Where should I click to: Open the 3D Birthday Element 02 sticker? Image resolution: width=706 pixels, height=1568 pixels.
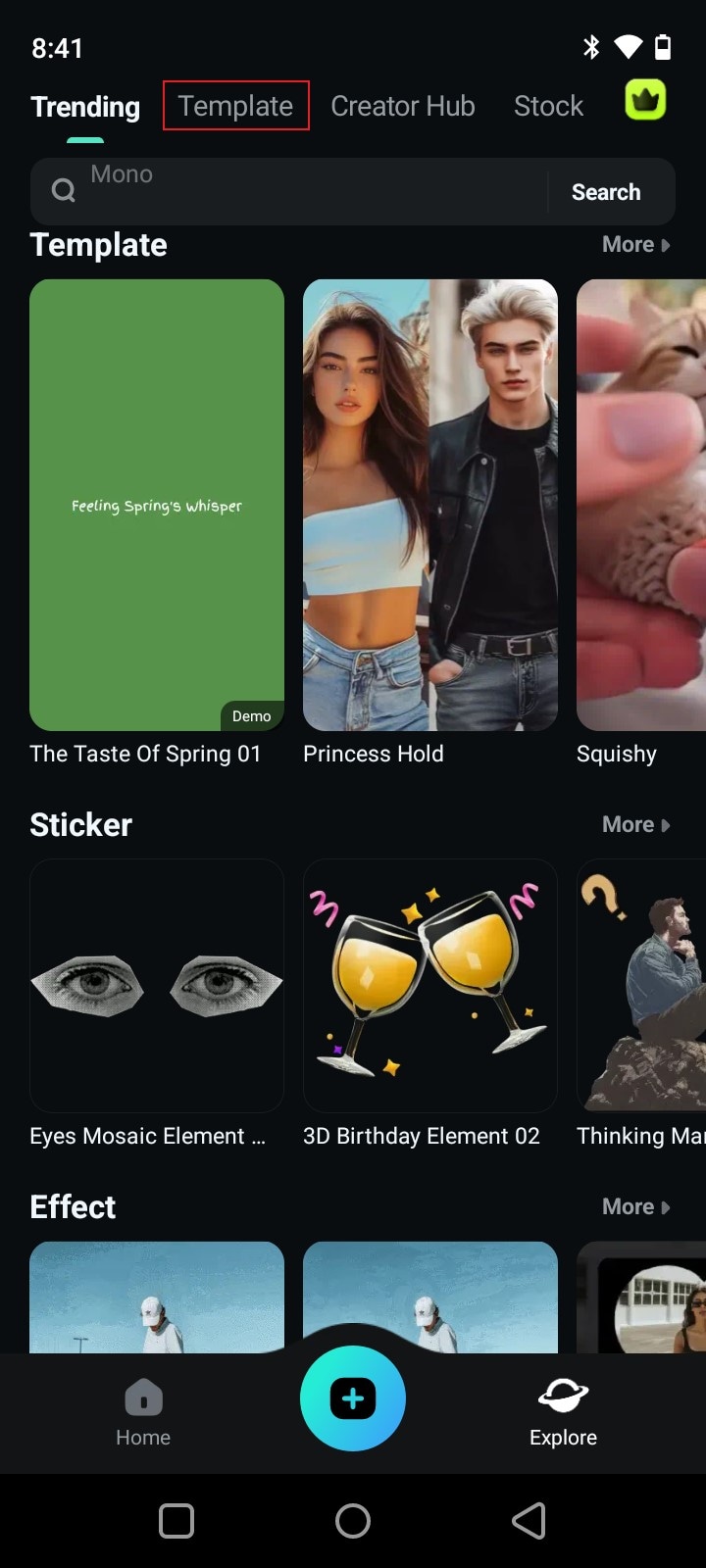click(x=429, y=985)
